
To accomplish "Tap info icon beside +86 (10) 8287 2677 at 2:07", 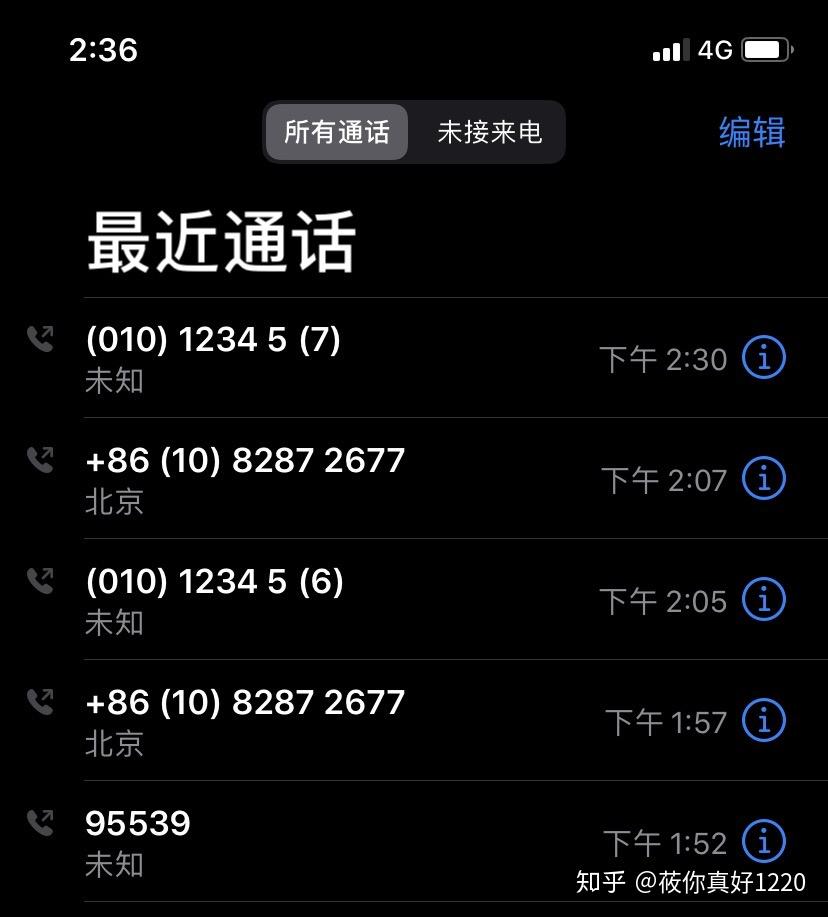I will pyautogui.click(x=763, y=478).
